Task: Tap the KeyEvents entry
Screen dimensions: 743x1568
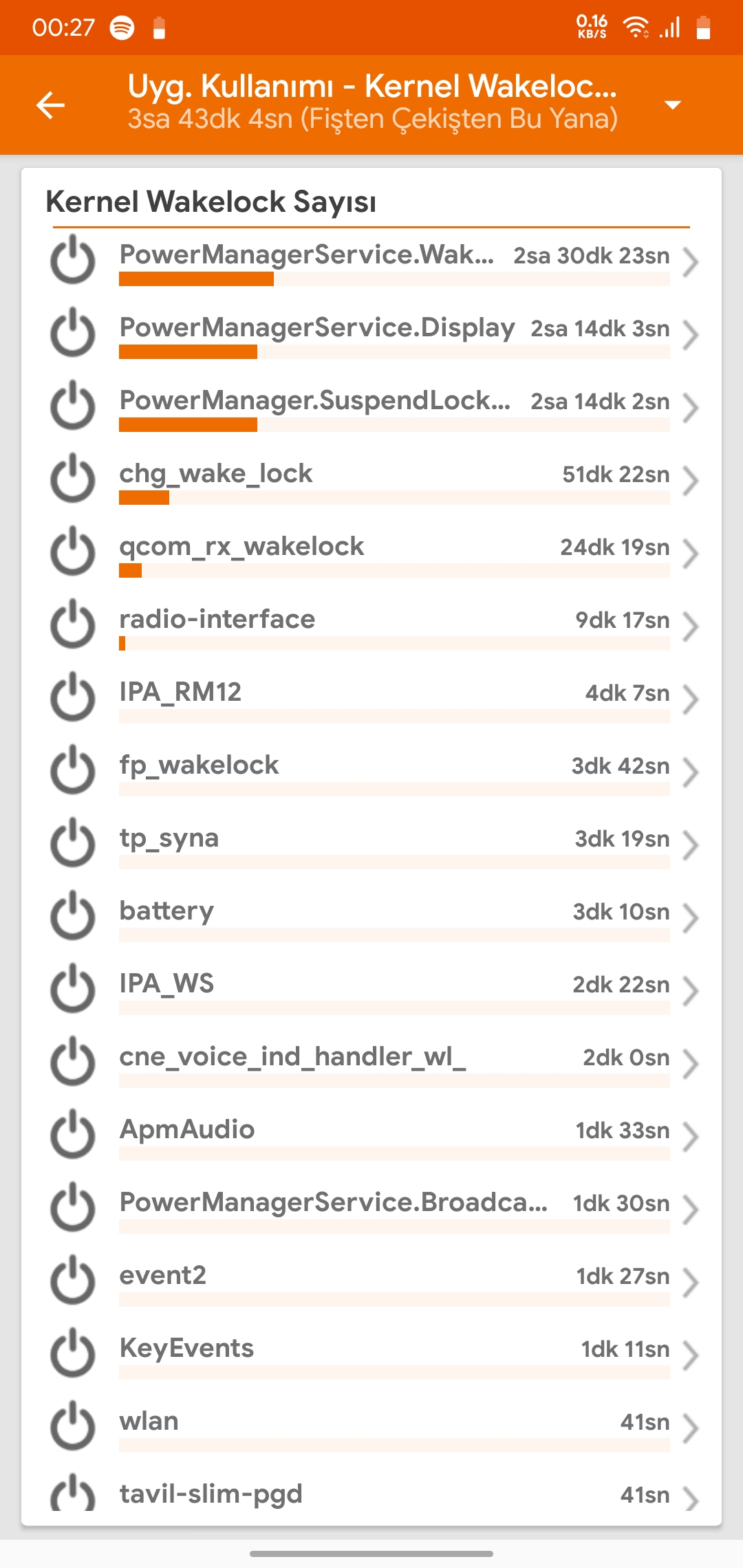Action: [x=371, y=1355]
